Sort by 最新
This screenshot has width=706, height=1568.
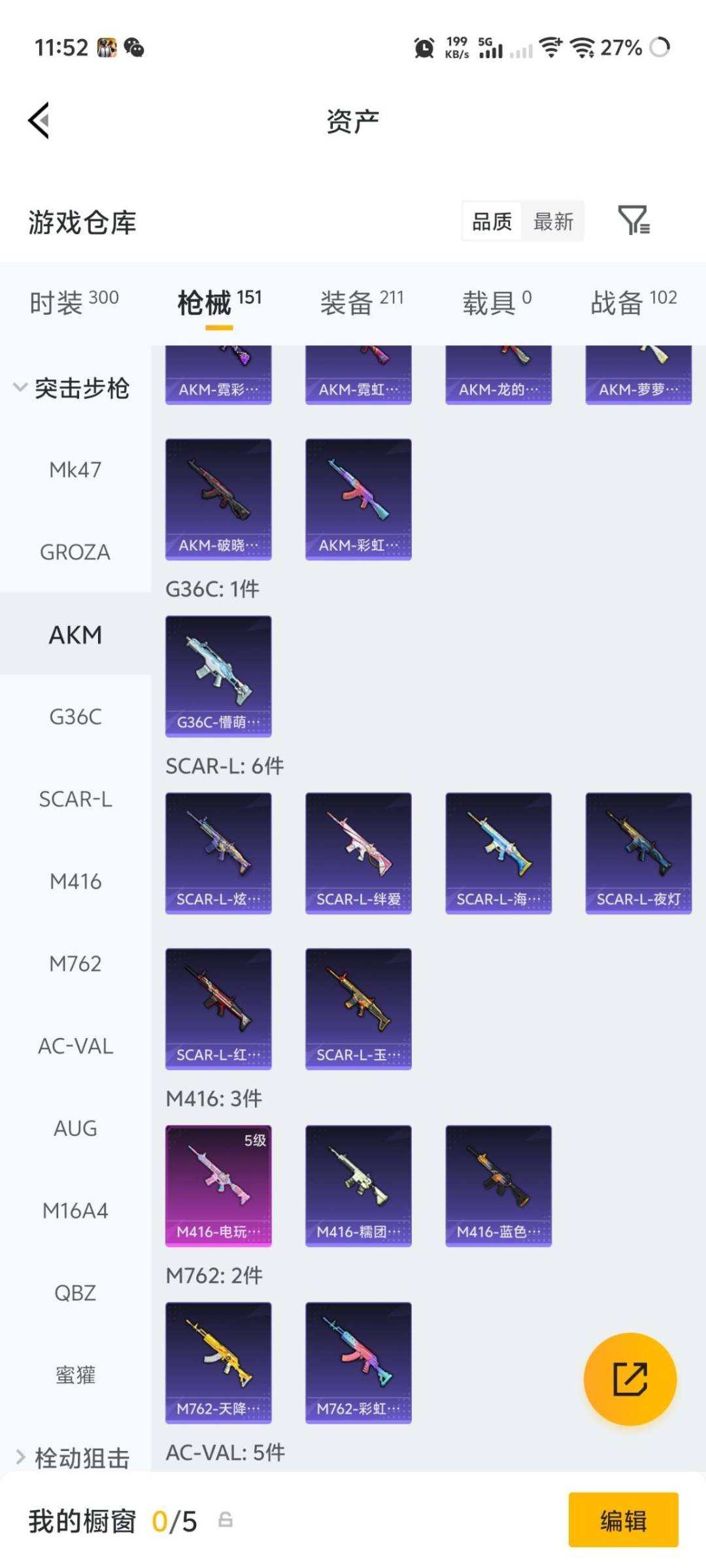point(553,221)
